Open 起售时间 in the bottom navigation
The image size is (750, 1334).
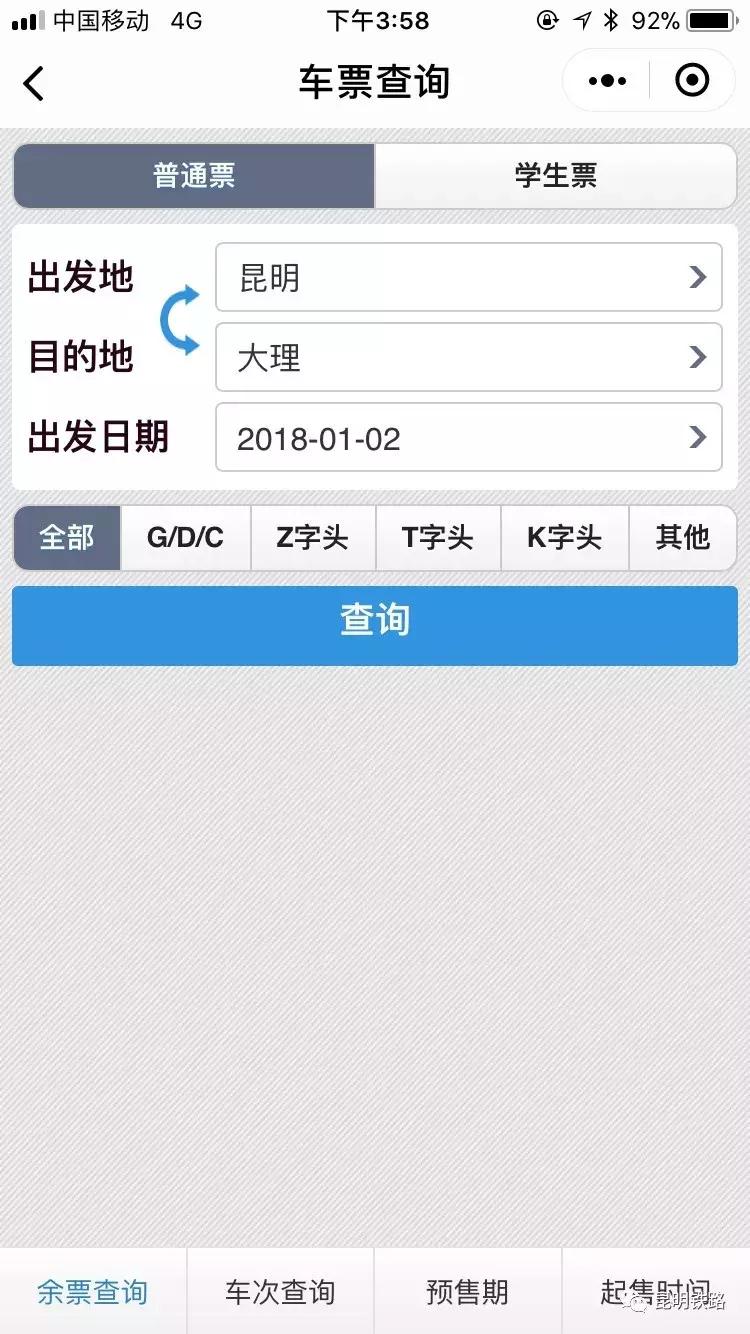655,1292
